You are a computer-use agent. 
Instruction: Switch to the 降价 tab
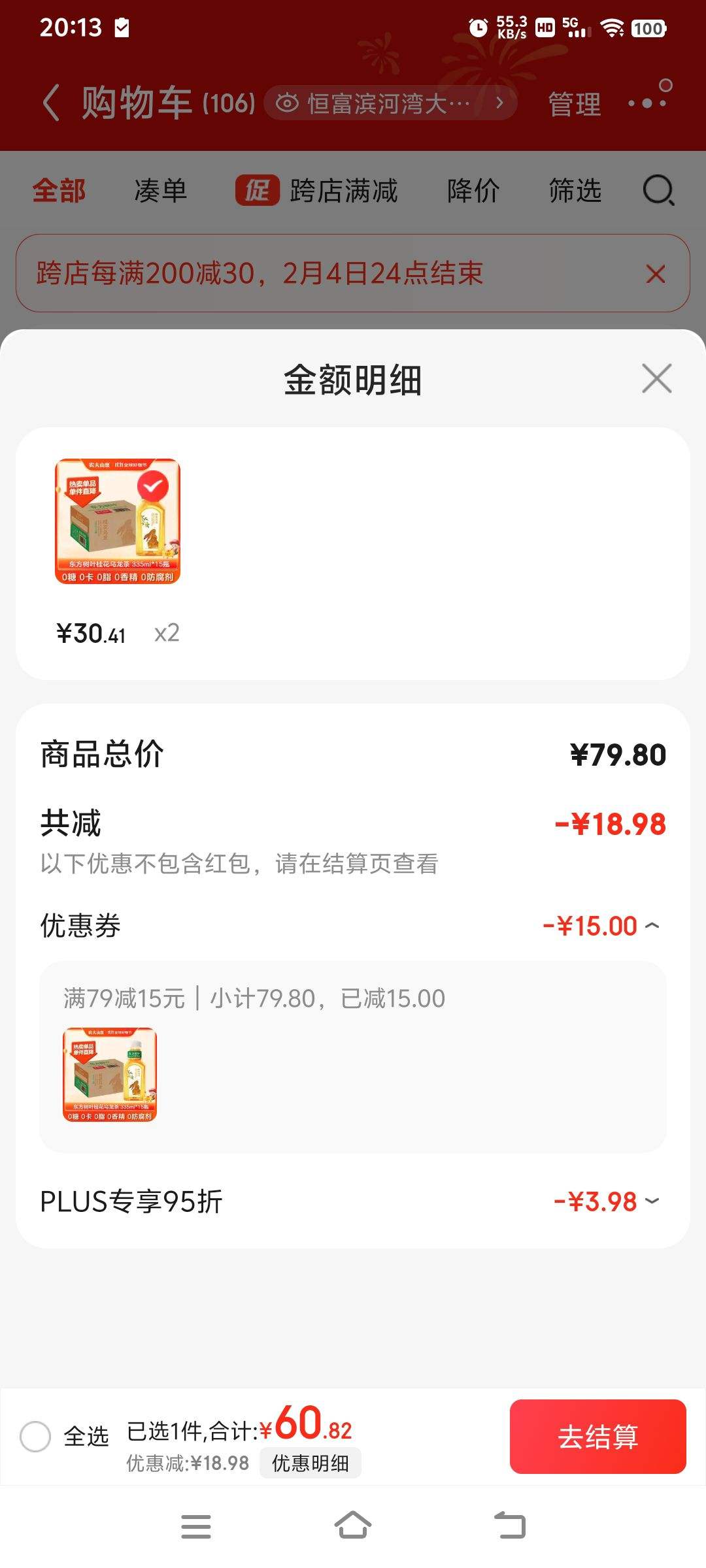[473, 190]
